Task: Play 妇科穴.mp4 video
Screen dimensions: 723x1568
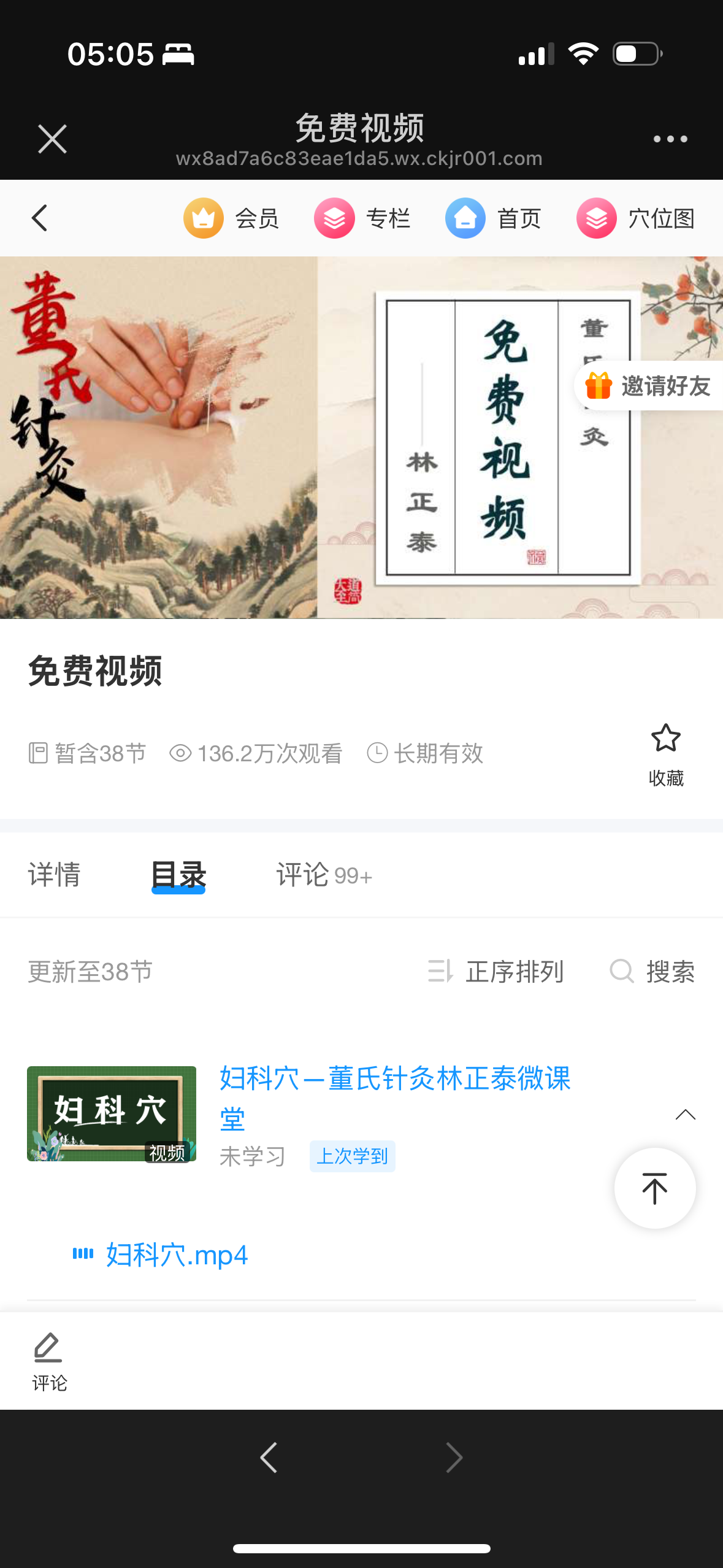Action: point(177,1255)
